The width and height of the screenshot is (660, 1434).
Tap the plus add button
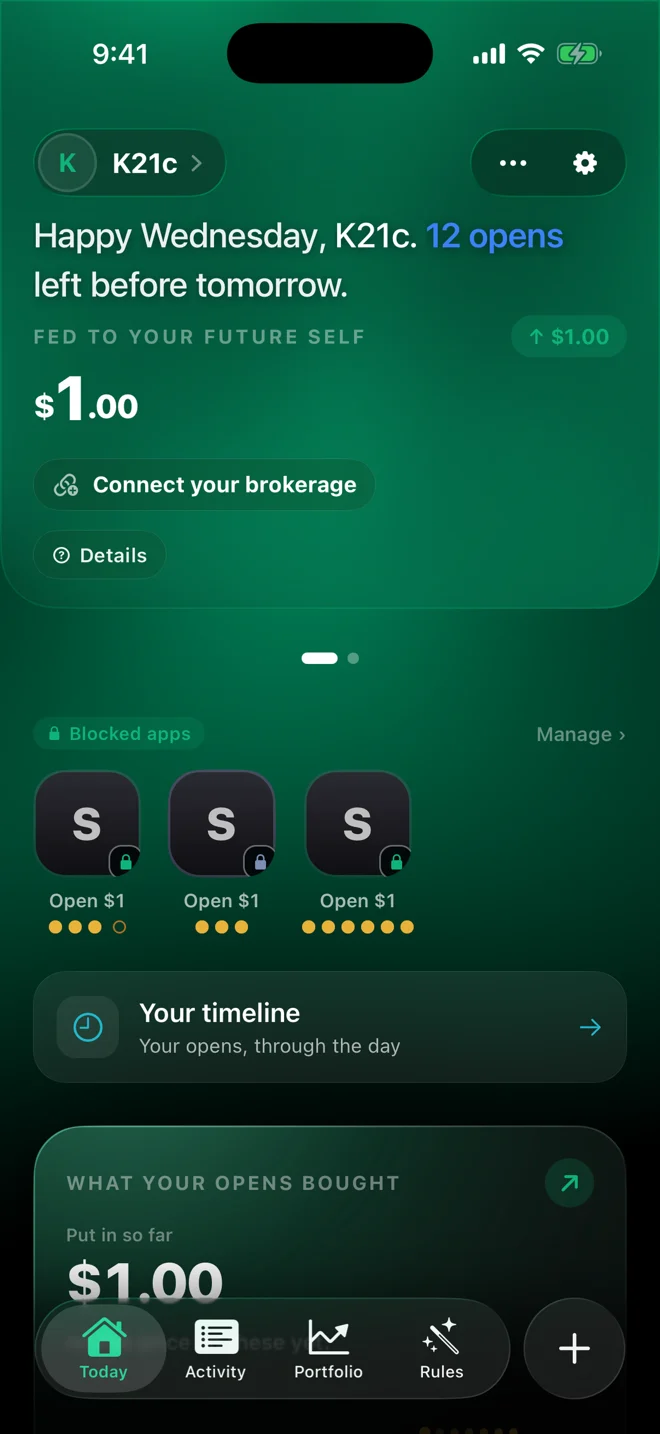point(574,1348)
